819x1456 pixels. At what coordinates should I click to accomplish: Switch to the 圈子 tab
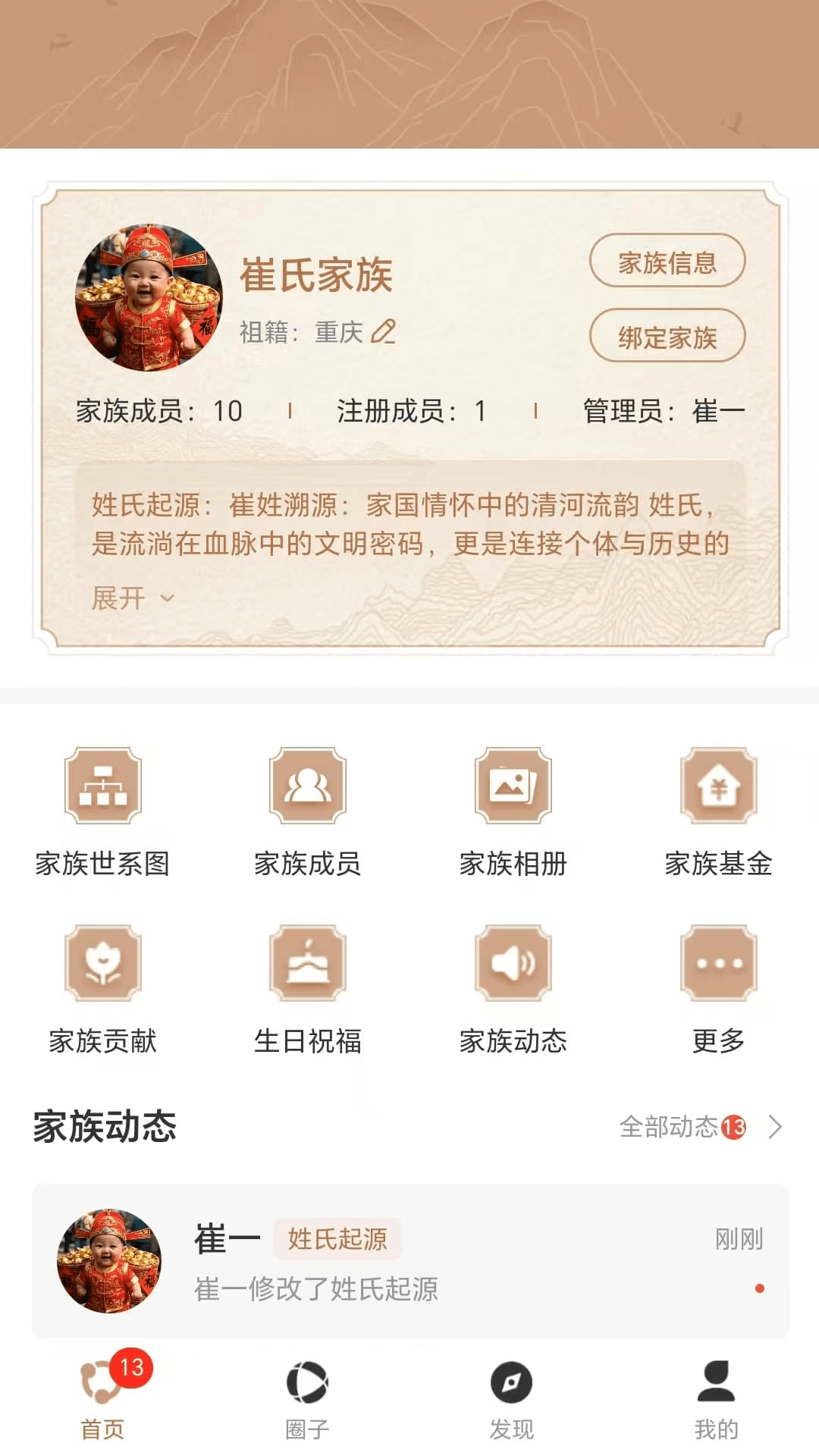click(307, 1399)
